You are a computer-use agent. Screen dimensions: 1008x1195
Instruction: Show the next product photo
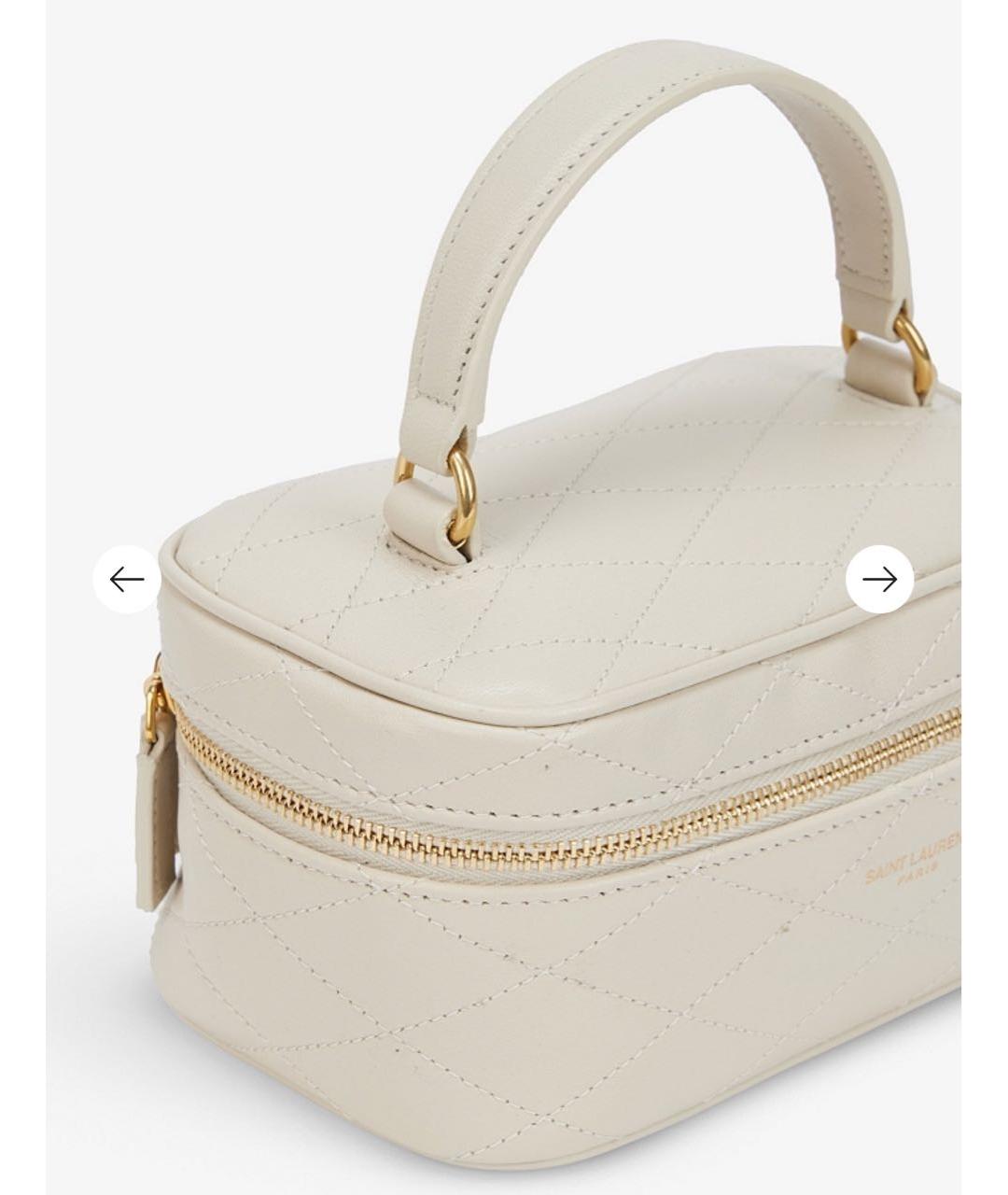click(x=879, y=579)
